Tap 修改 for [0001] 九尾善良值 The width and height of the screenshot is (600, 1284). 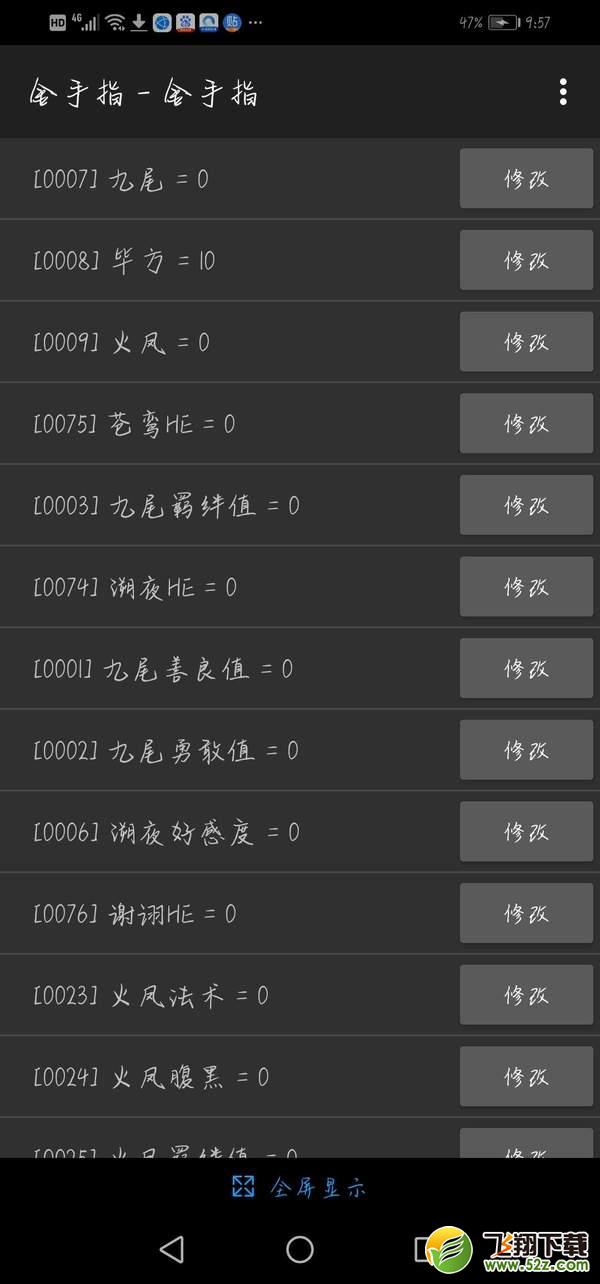pyautogui.click(x=526, y=669)
